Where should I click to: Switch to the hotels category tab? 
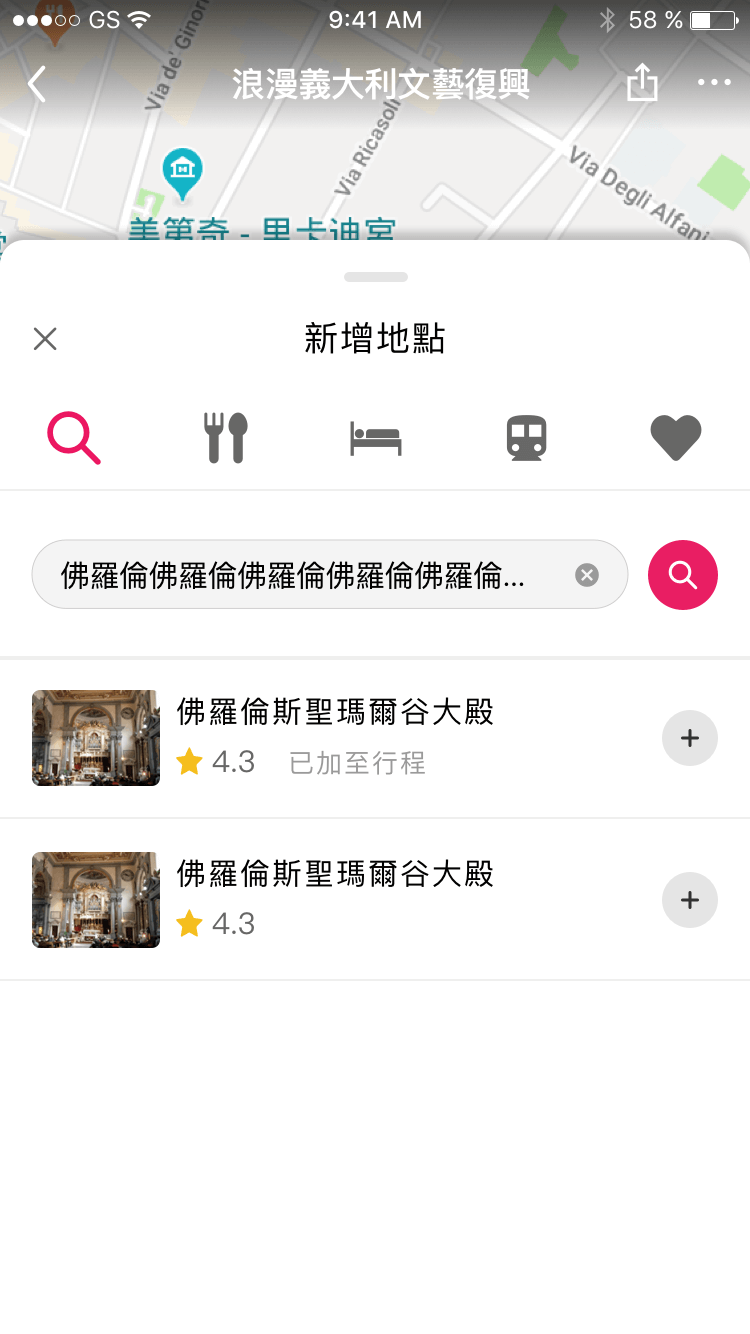[376, 438]
